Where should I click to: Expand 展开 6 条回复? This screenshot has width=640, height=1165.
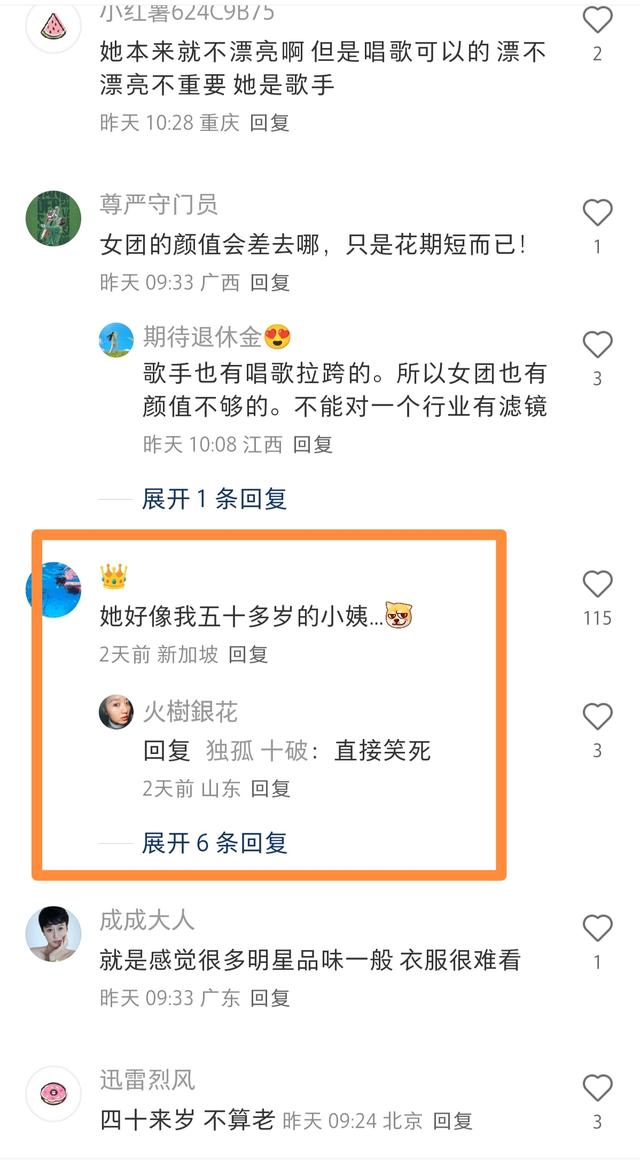click(x=214, y=843)
